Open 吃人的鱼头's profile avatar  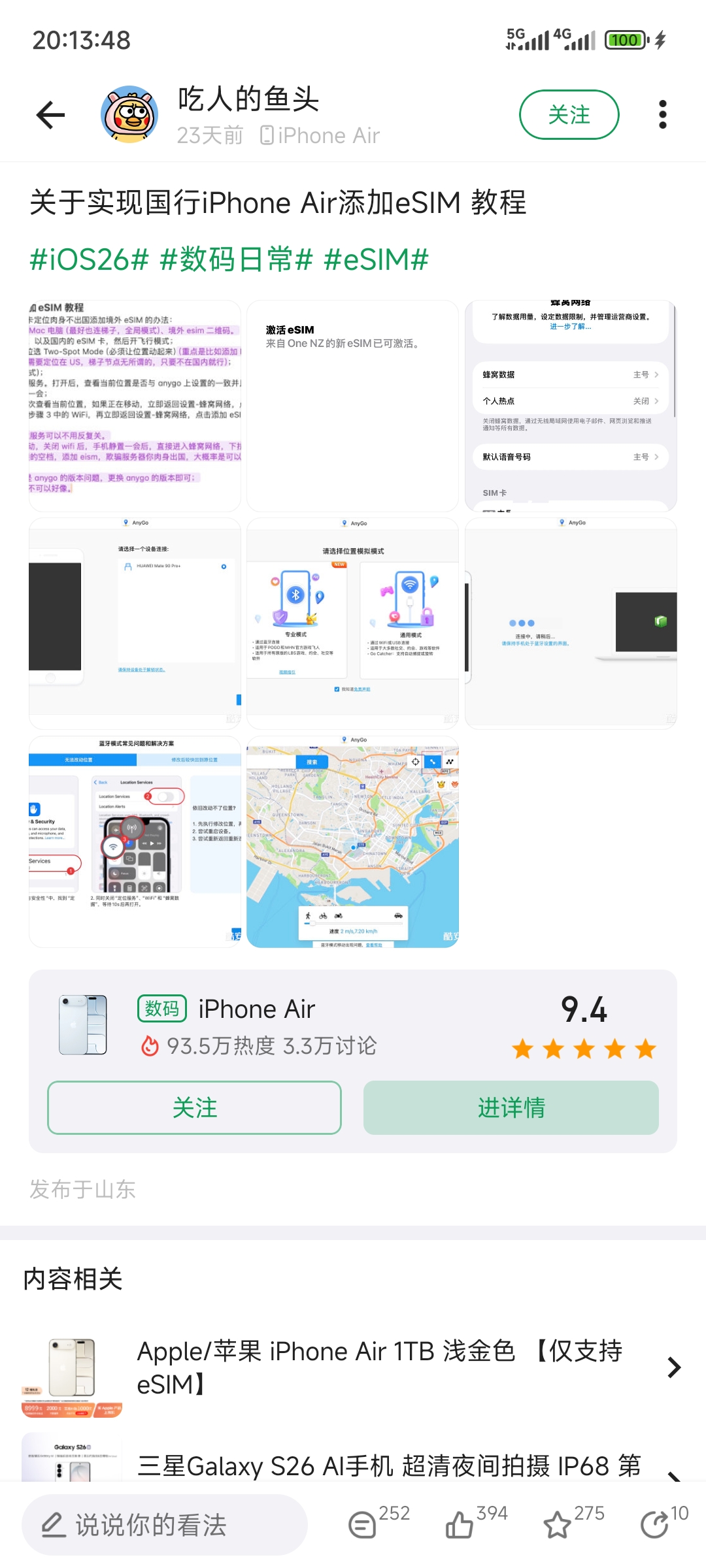pos(129,115)
